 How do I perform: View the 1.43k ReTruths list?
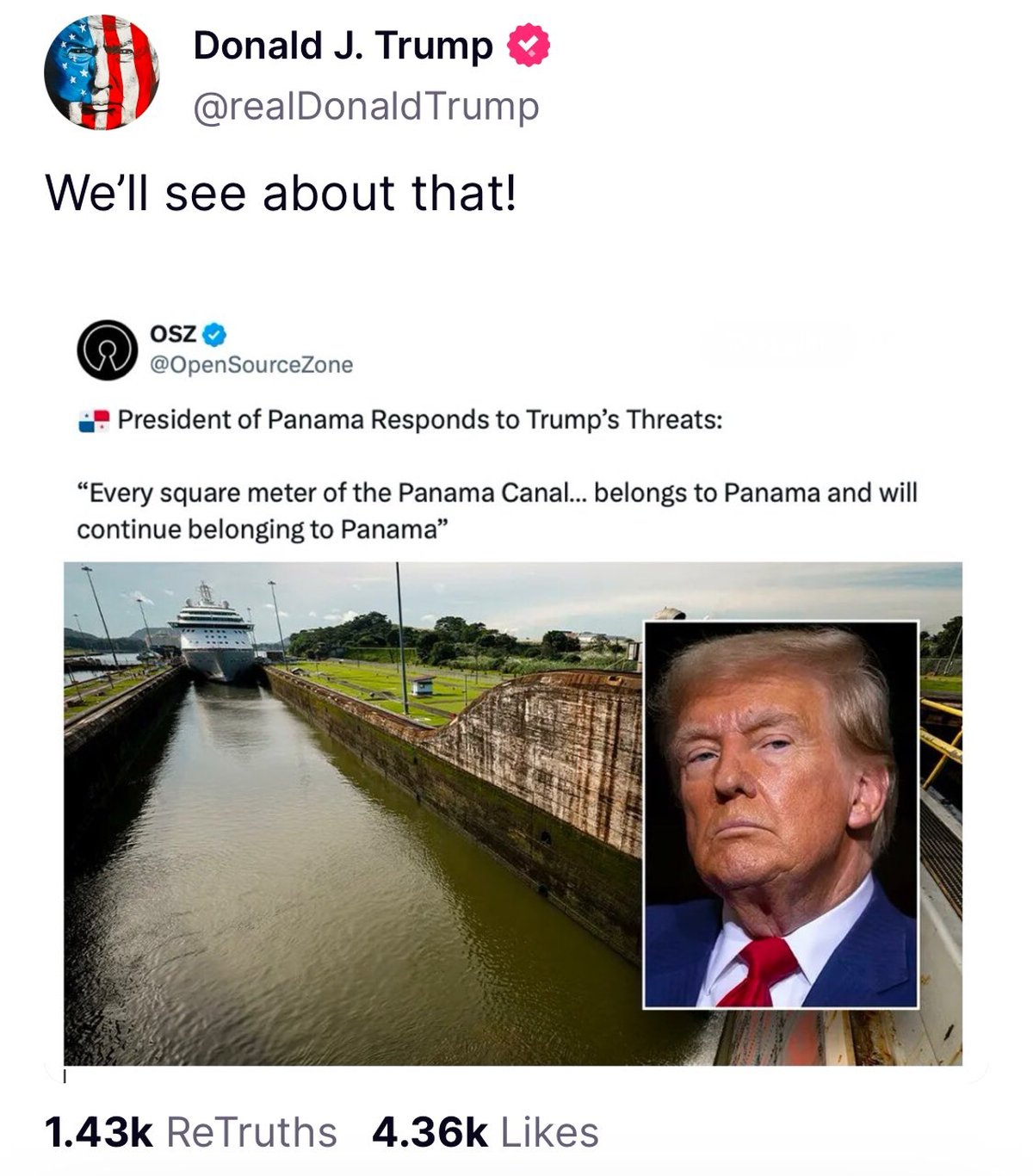[191, 1132]
